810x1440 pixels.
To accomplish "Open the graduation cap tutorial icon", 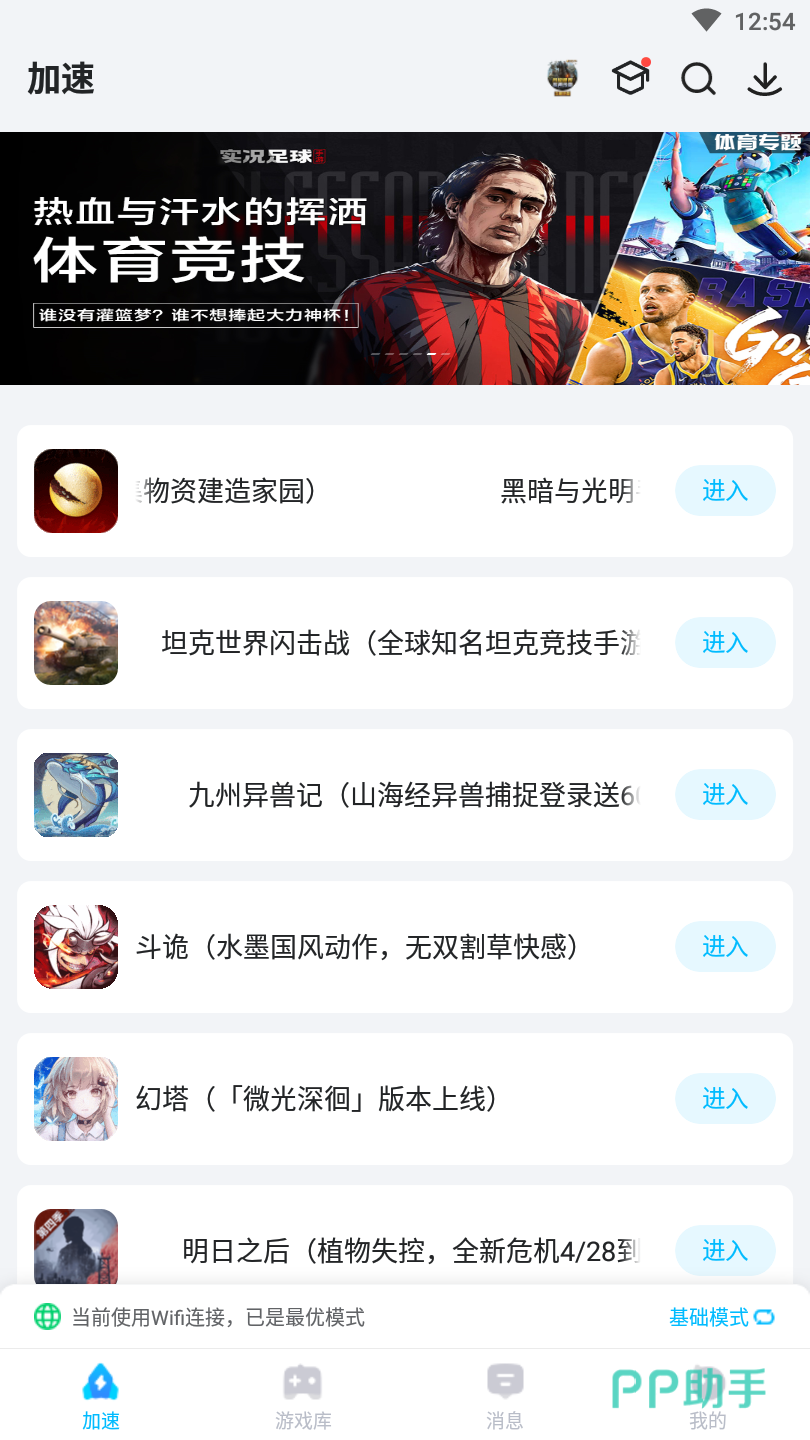I will [x=630, y=78].
